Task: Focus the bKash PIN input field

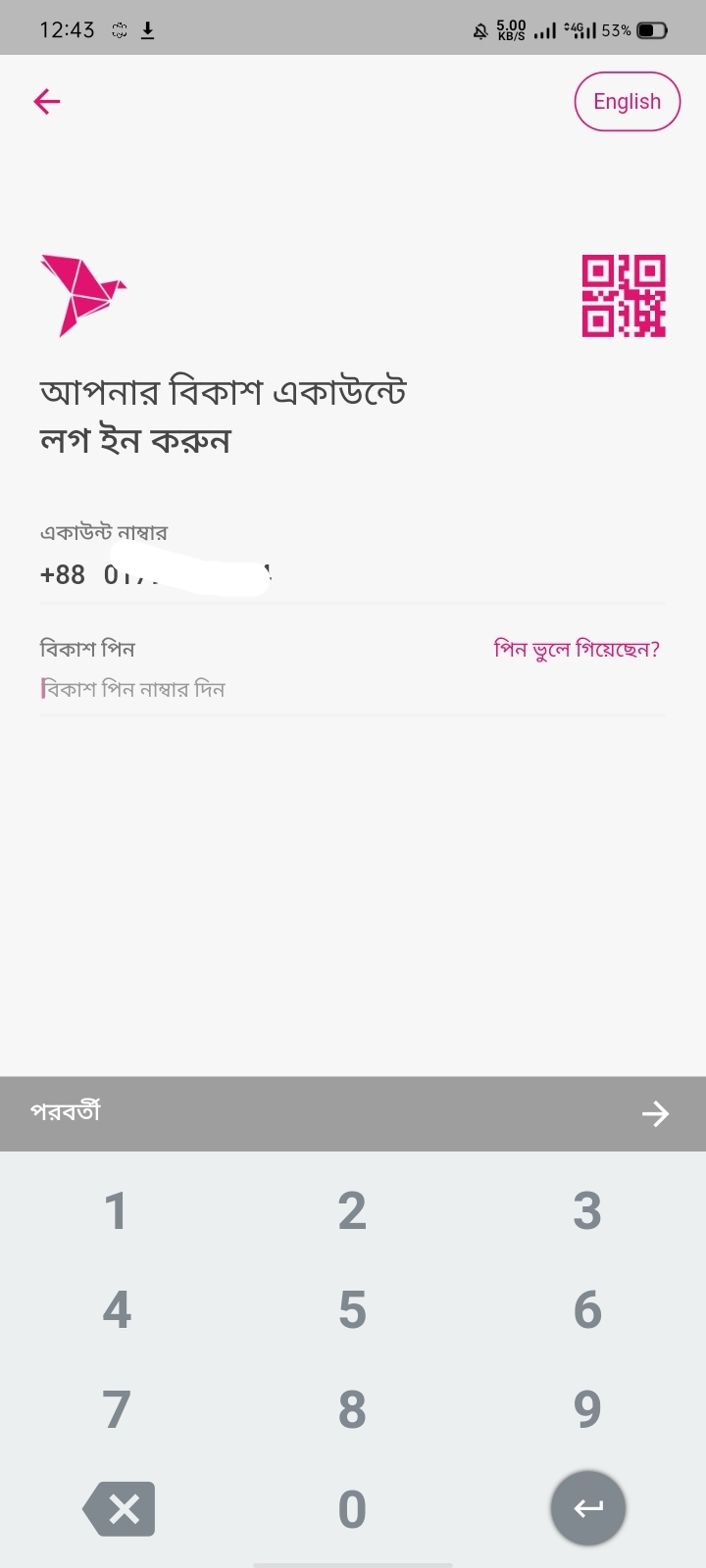Action: coord(353,689)
